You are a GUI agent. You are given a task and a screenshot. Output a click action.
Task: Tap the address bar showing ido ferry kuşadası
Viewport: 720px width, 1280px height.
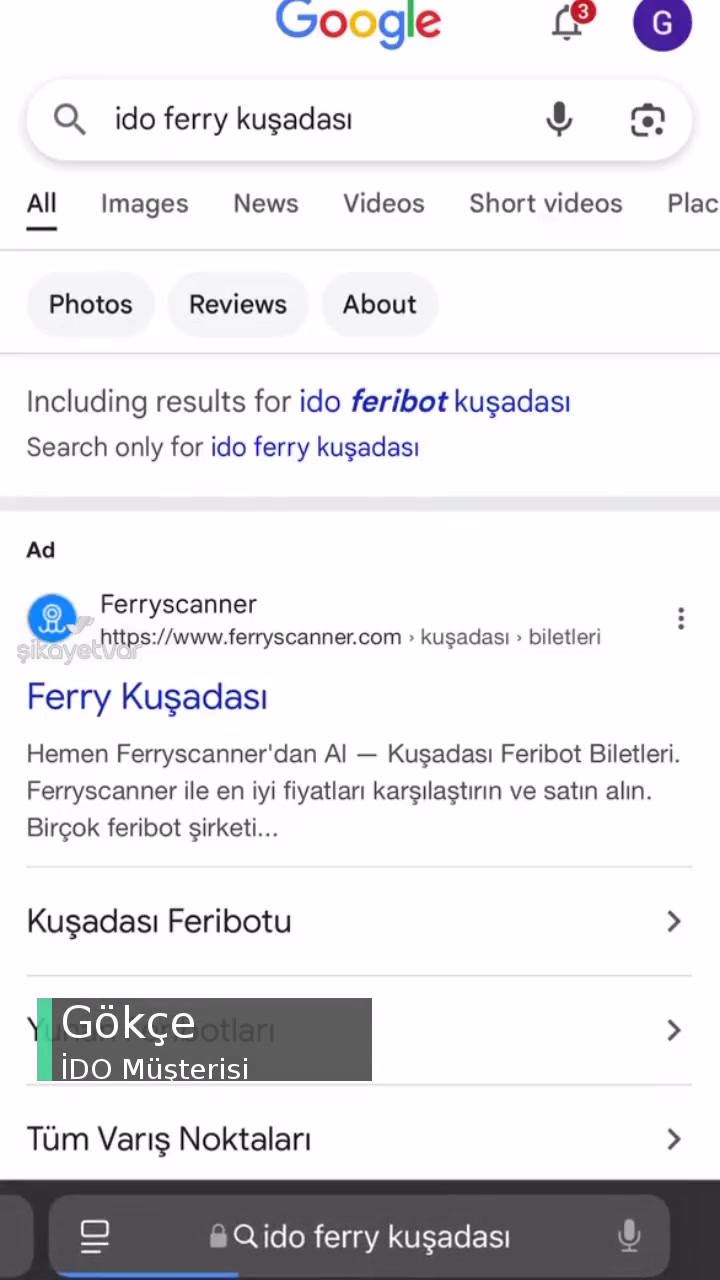pos(388,1237)
